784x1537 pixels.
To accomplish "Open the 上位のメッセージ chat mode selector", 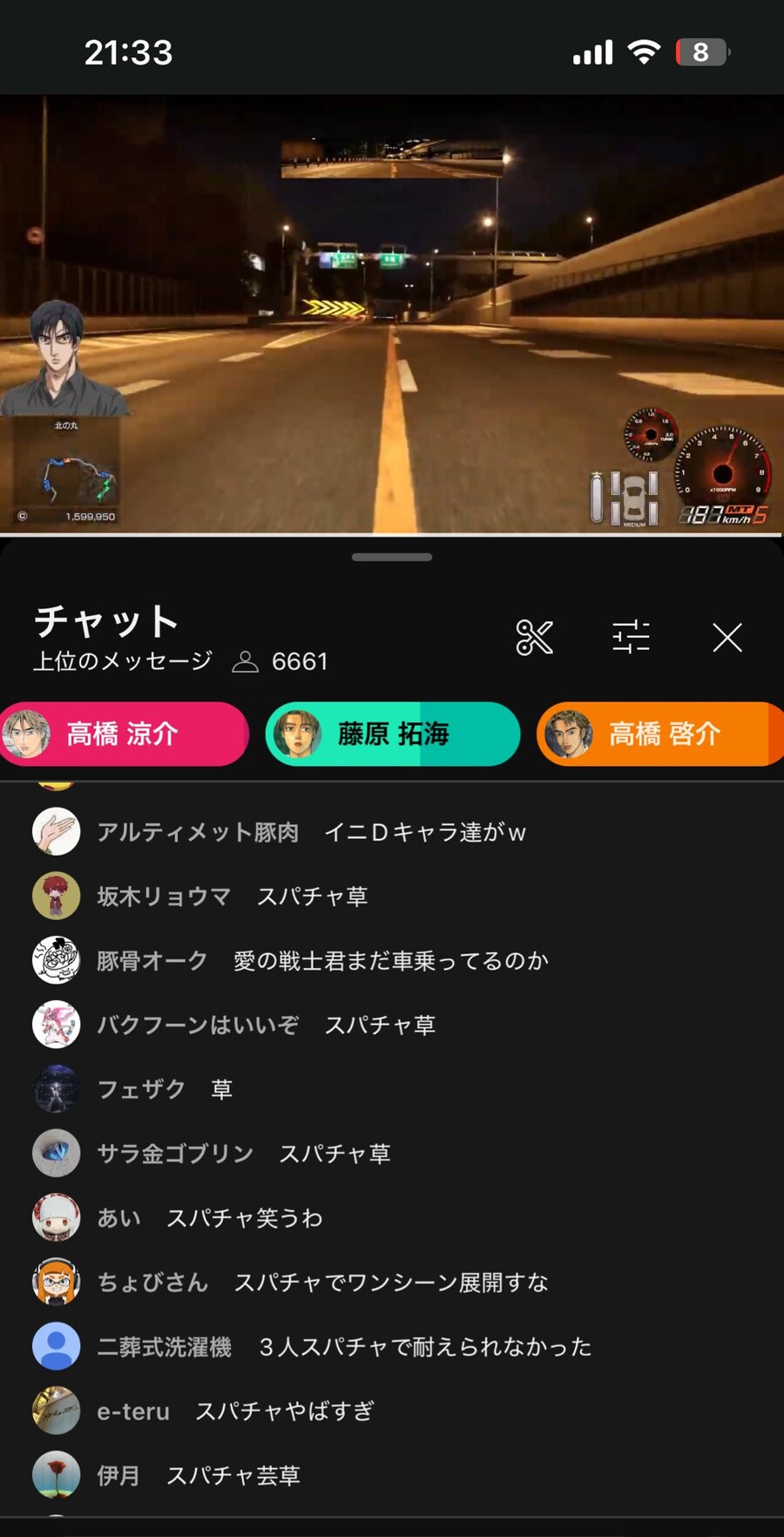I will click(123, 661).
